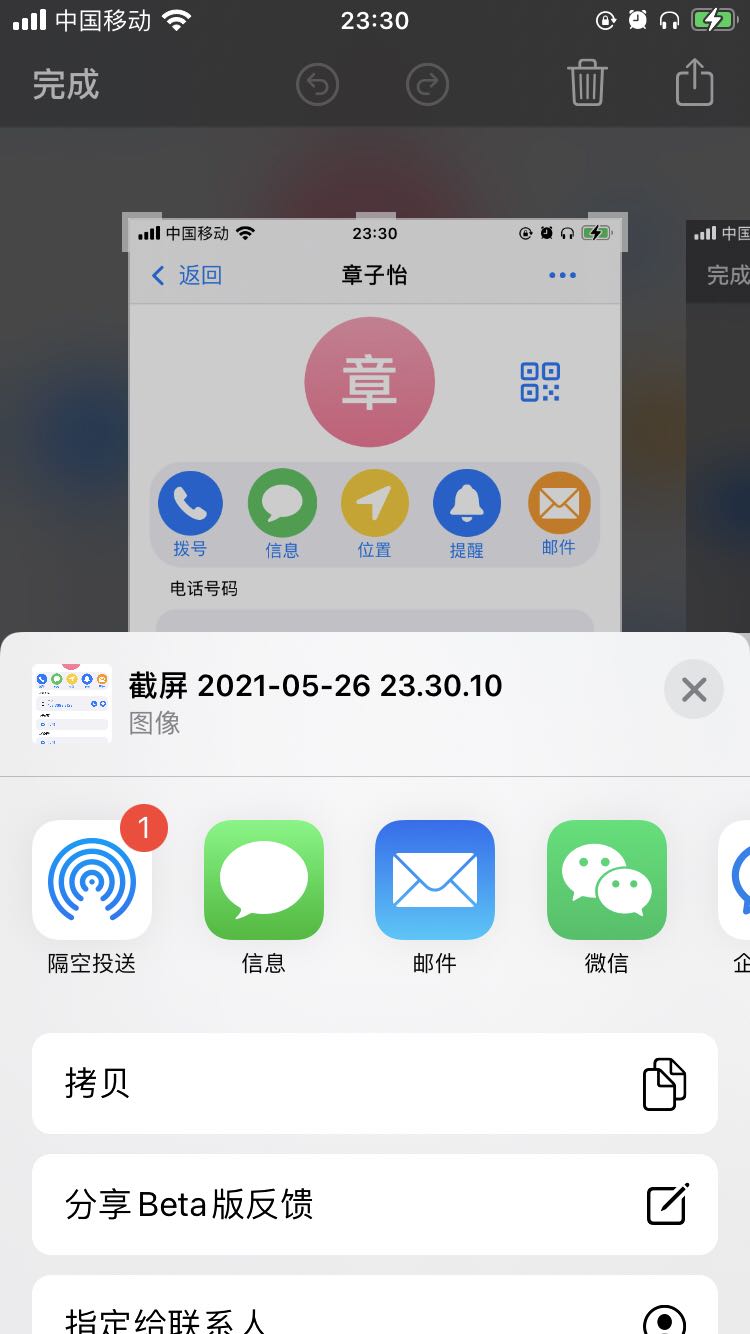Redo the last edit
The width and height of the screenshot is (750, 1334).
tap(428, 84)
